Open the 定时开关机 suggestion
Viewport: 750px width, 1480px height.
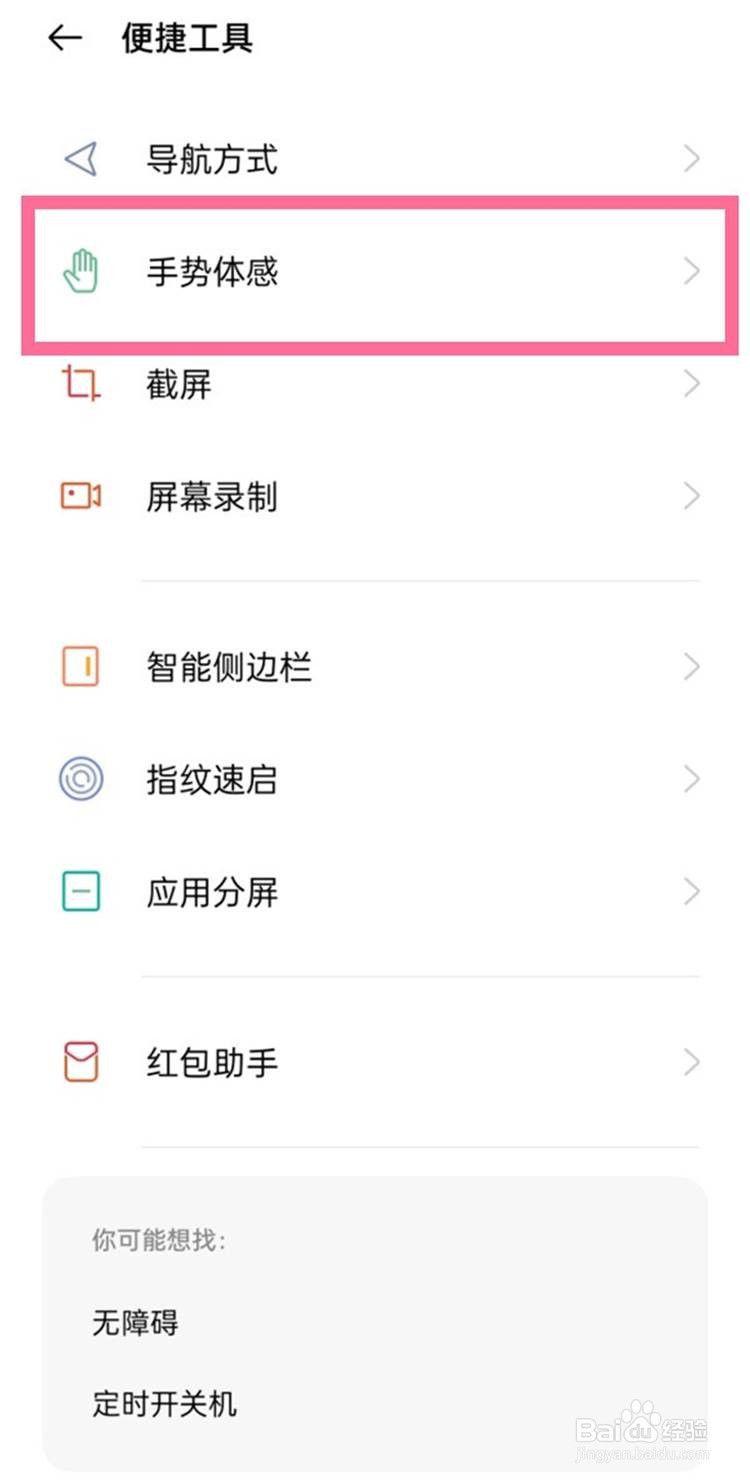click(164, 1403)
